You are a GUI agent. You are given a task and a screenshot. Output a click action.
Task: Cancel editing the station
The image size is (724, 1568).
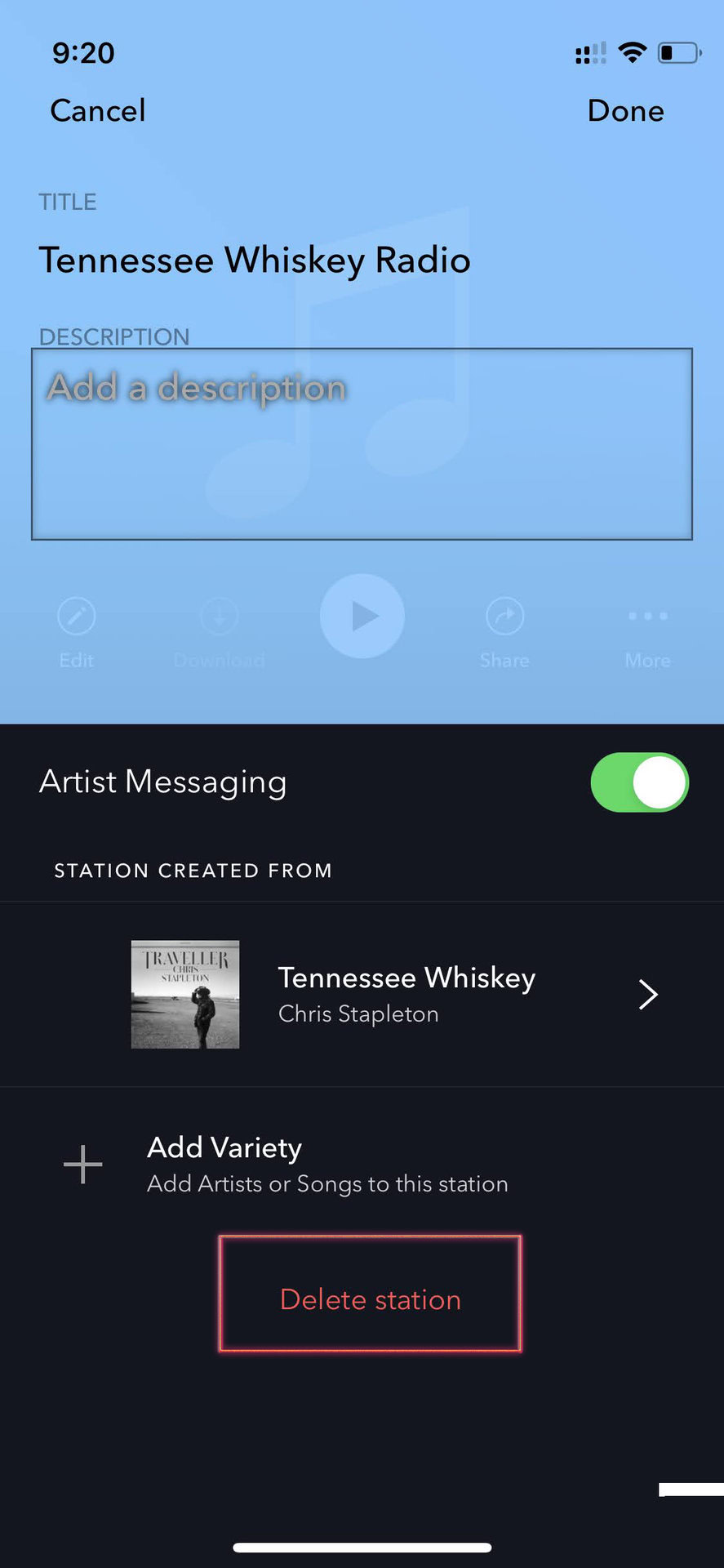(x=98, y=110)
